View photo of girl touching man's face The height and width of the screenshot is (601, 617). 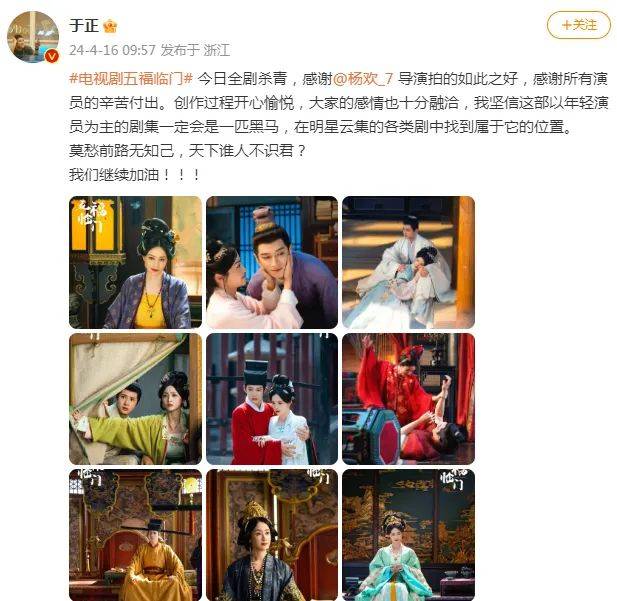pyautogui.click(x=271, y=262)
